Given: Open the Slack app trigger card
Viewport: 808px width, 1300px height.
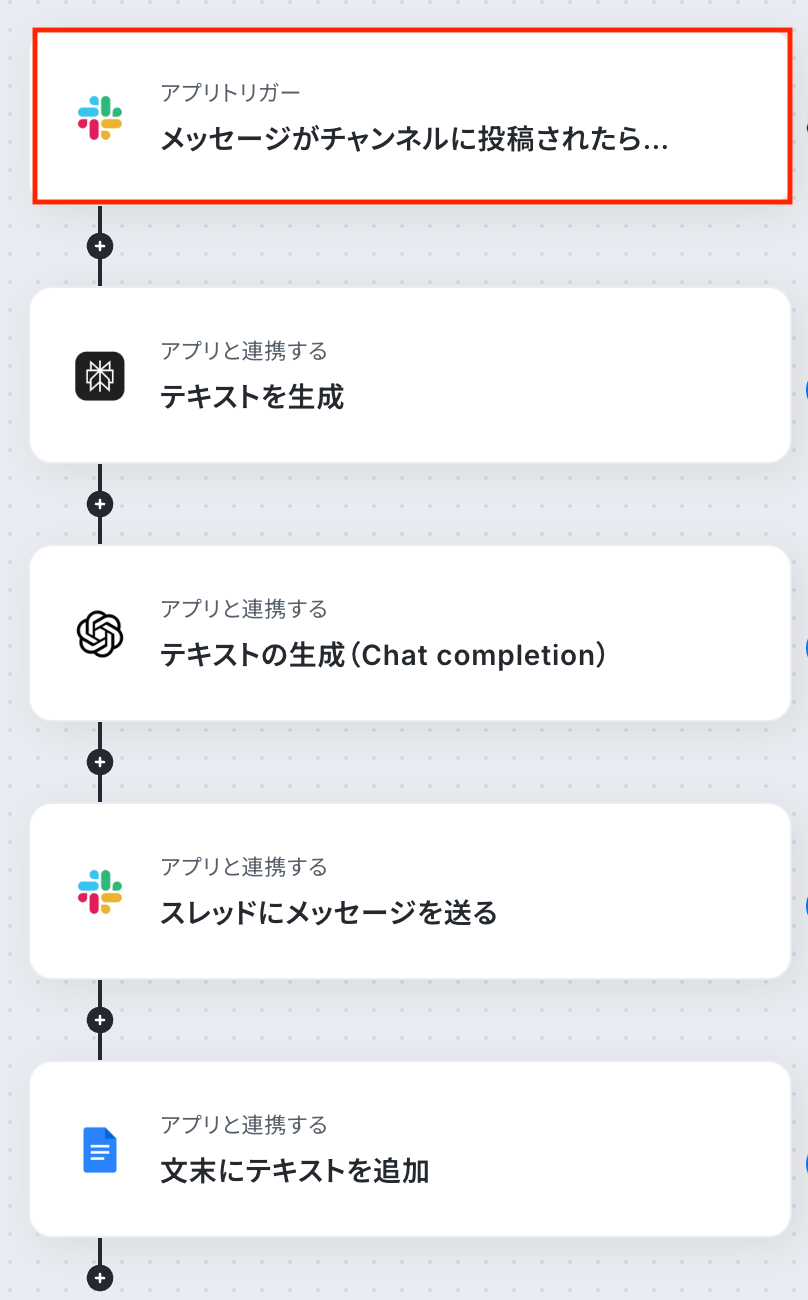Looking at the screenshot, I should [412, 117].
